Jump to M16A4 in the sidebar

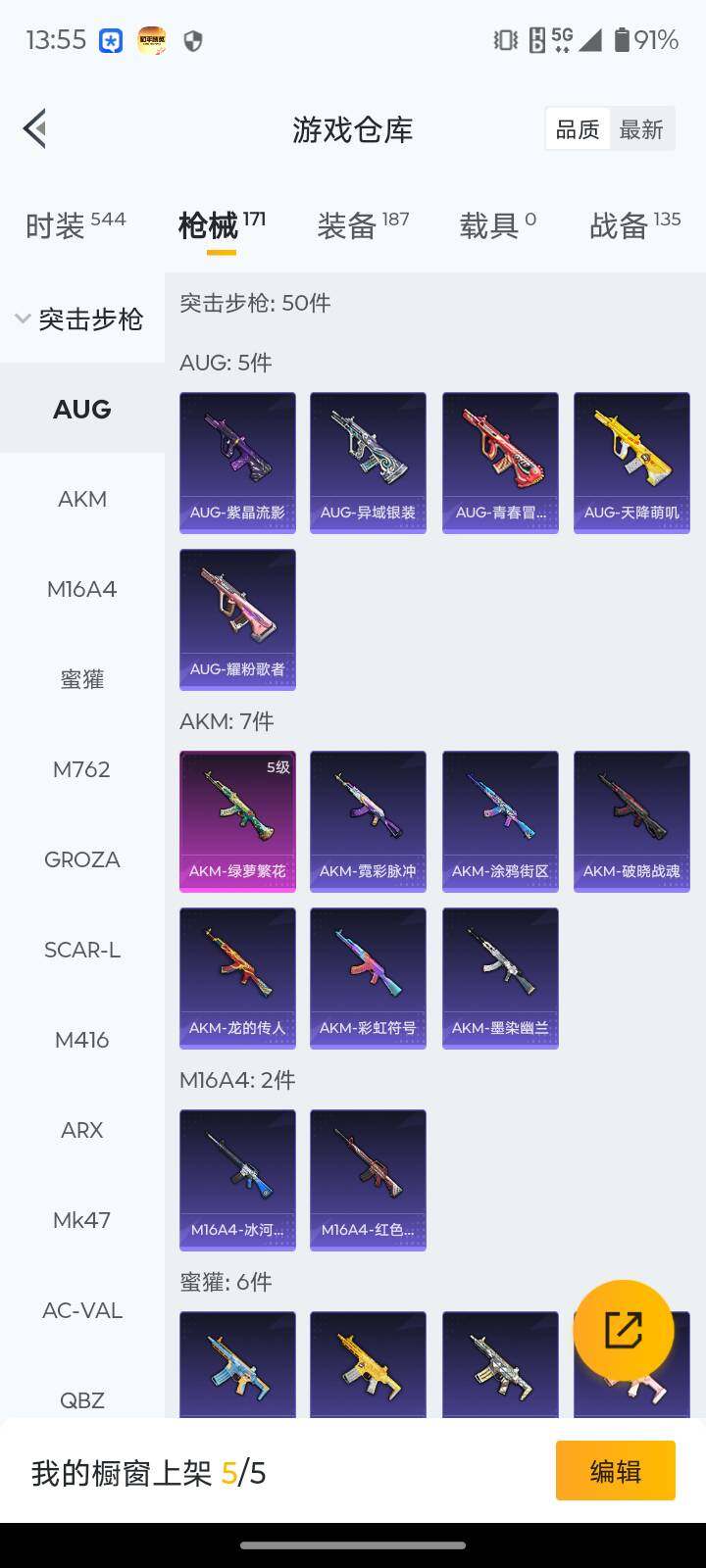82,589
